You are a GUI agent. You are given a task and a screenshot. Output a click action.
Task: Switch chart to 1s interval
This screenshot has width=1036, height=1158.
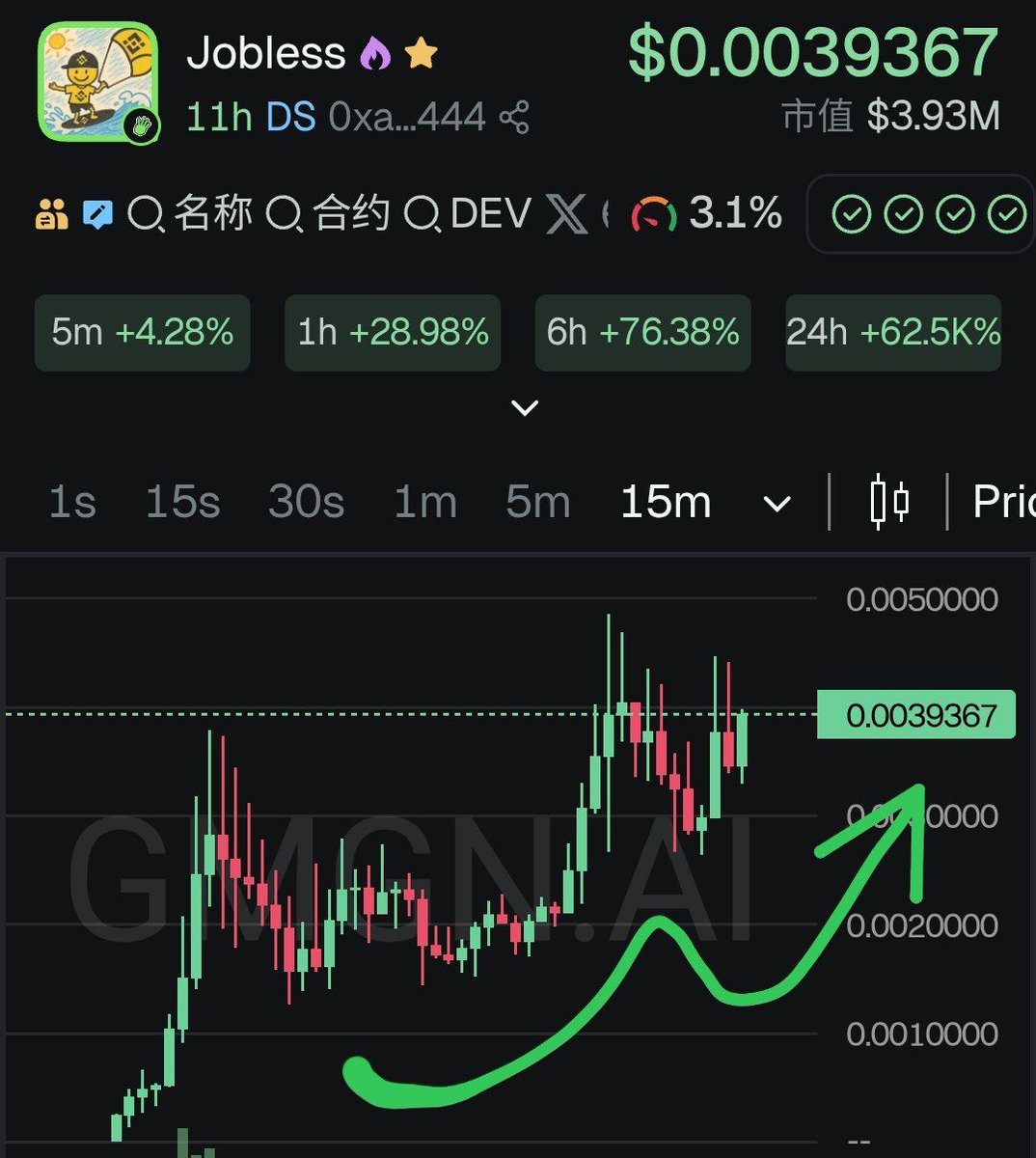point(72,502)
